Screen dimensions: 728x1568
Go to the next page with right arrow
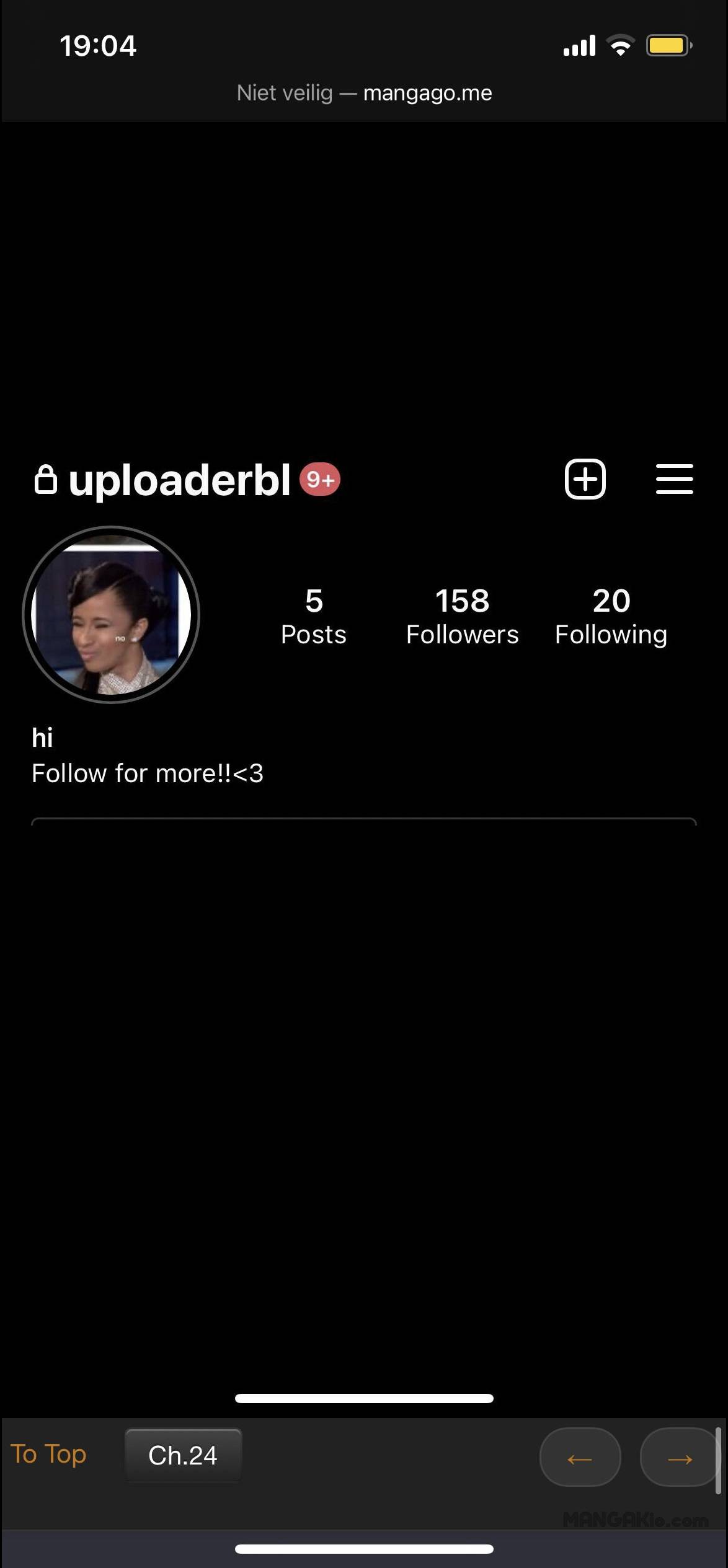pos(679,1458)
